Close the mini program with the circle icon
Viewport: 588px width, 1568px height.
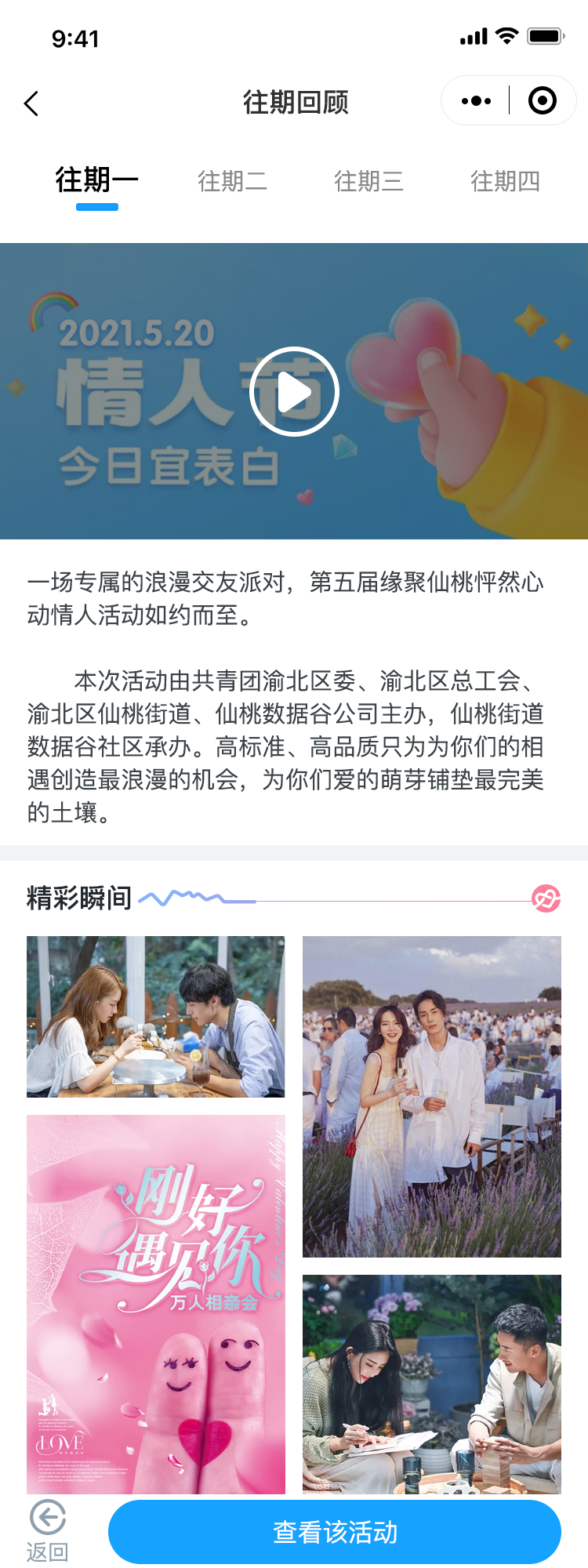pos(543,101)
